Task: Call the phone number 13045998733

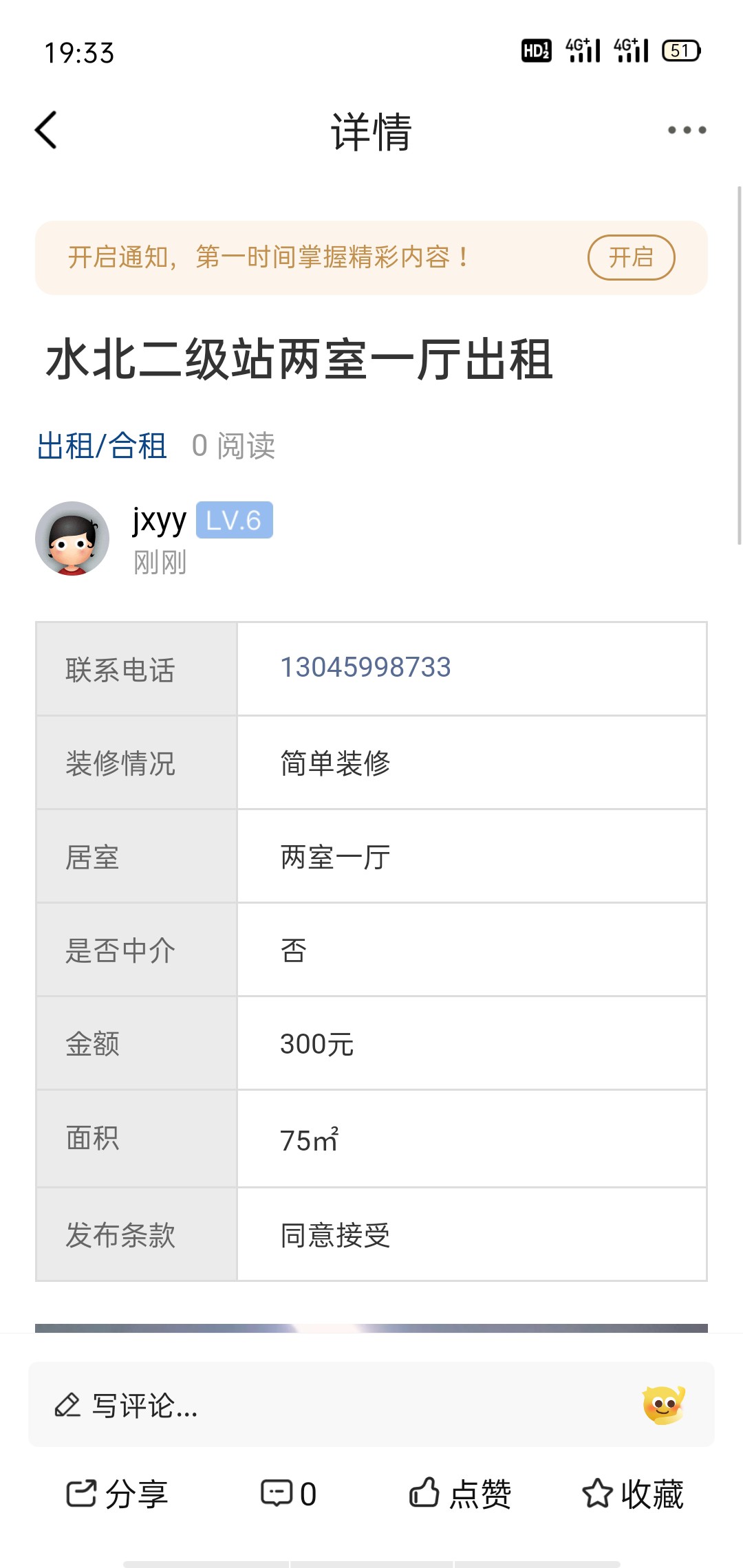Action: click(365, 667)
